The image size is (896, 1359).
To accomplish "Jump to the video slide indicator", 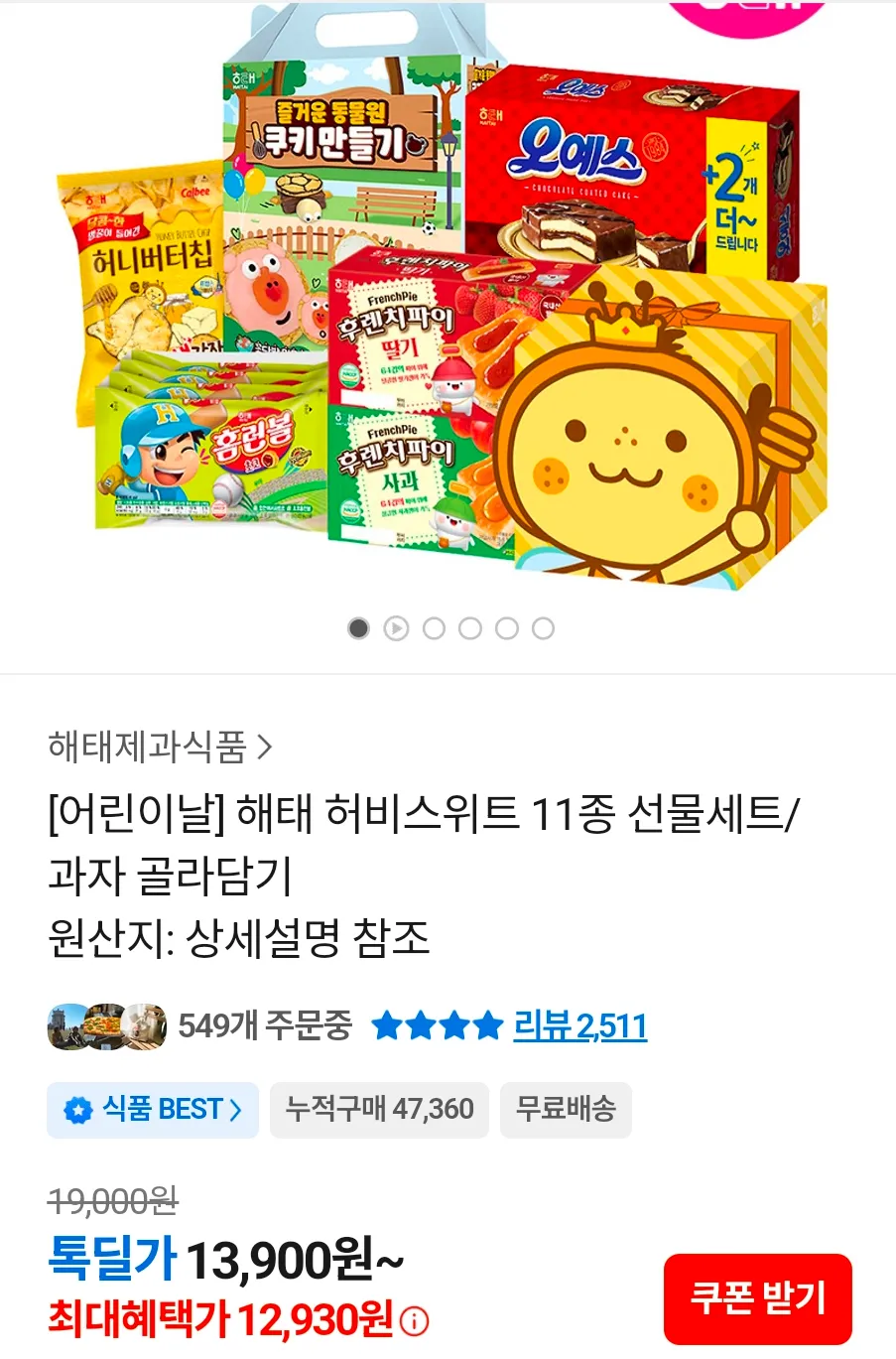I will pos(396,628).
